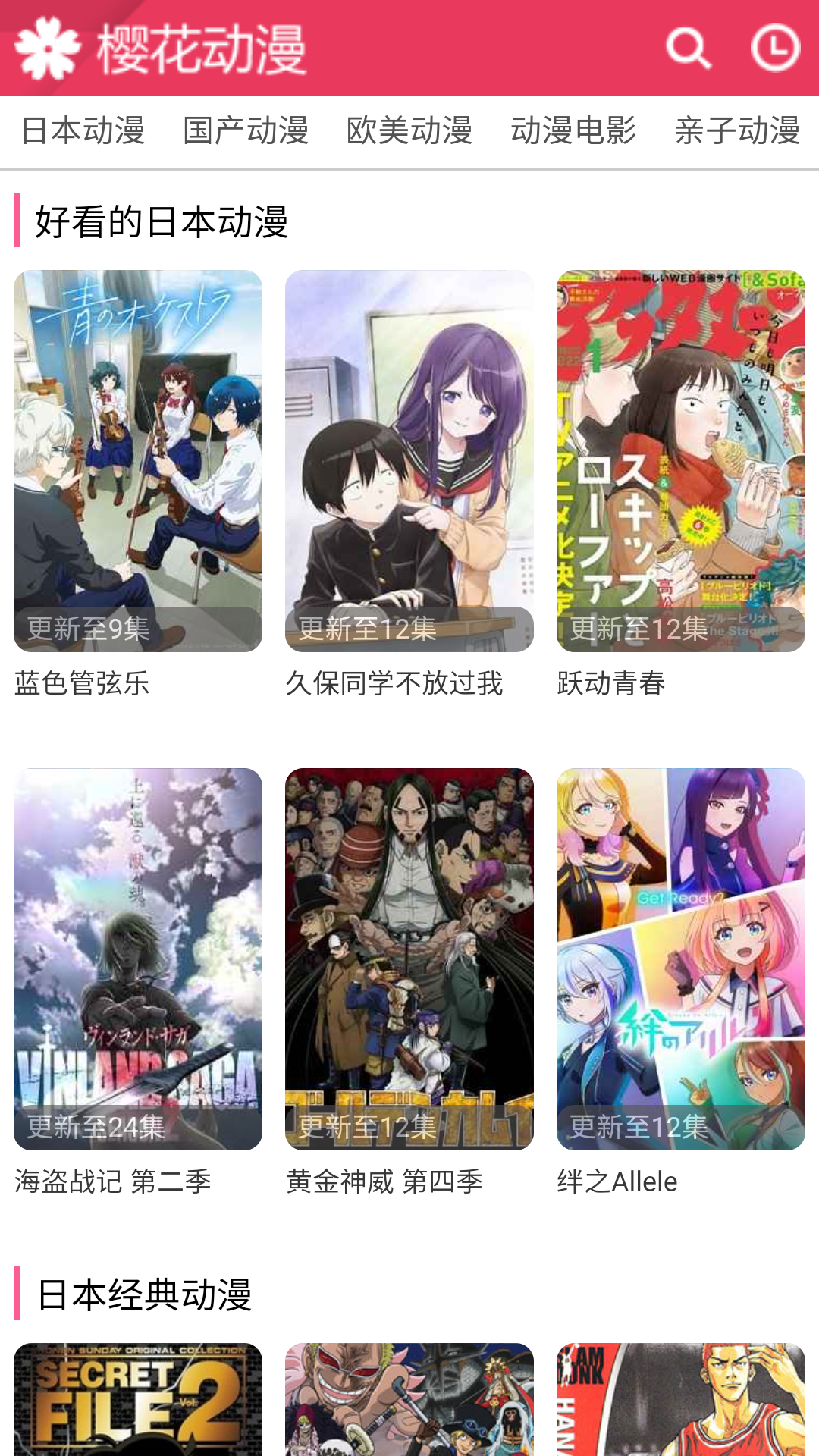The width and height of the screenshot is (819, 1456).
Task: Open 海盗战记 第二季
Action: 138,959
